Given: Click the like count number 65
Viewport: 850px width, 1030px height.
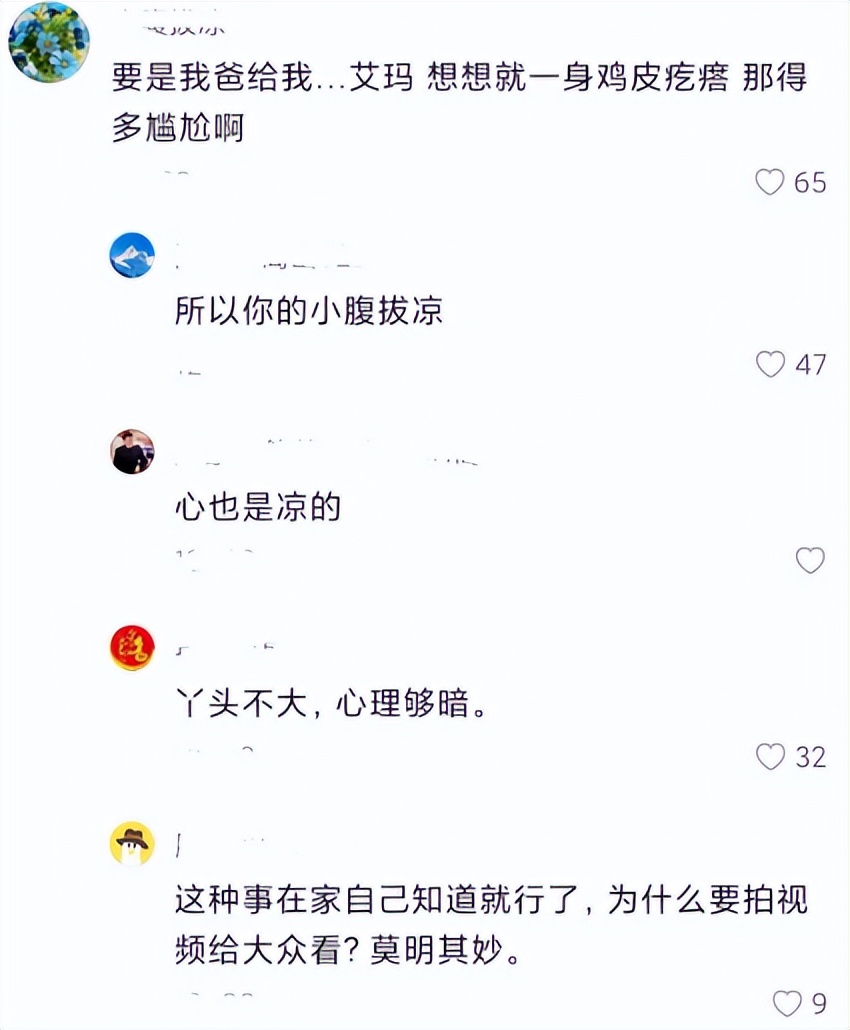Looking at the screenshot, I should click(812, 182).
